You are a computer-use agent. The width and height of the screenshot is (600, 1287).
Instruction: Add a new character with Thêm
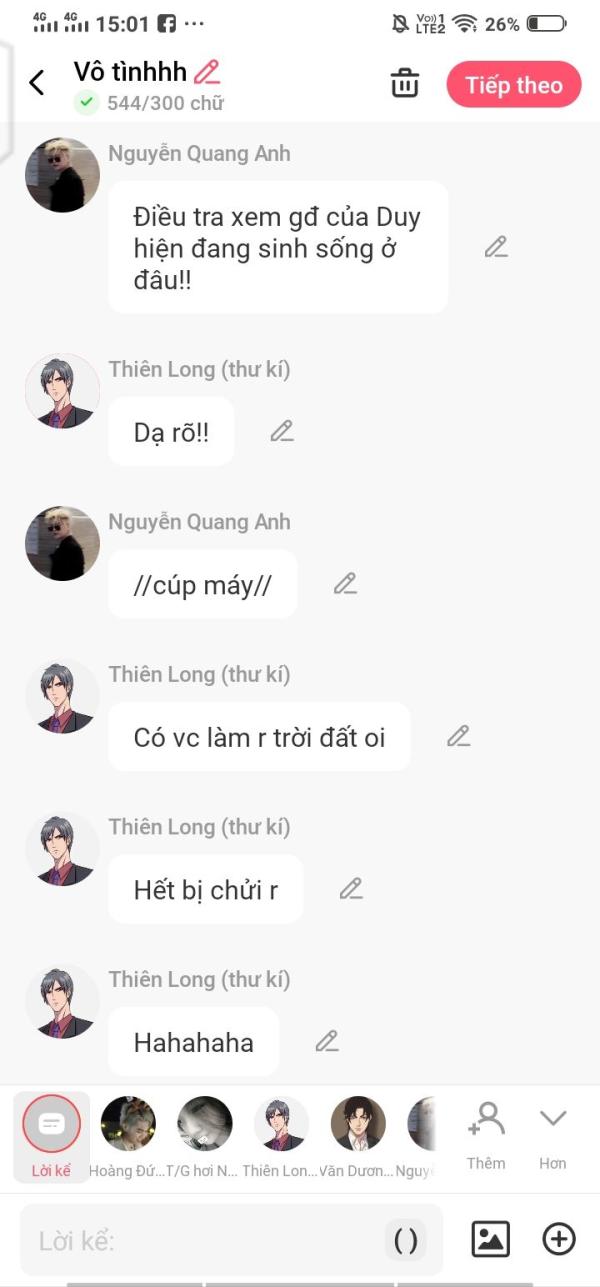pos(486,1137)
